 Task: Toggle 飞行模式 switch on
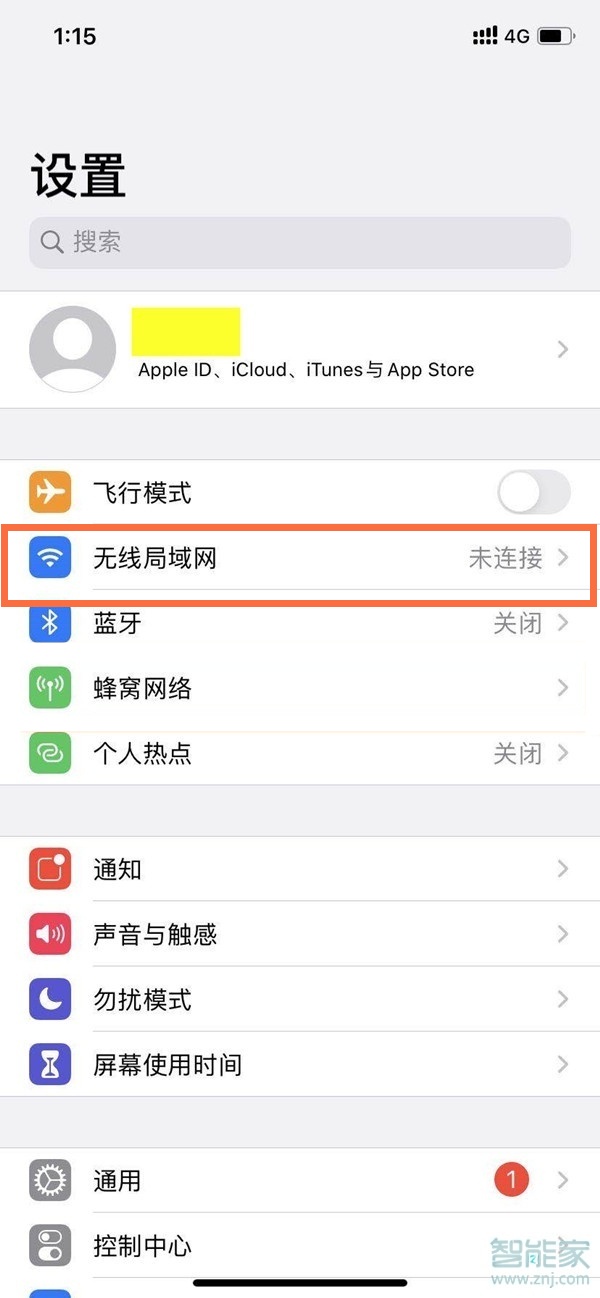pyautogui.click(x=533, y=493)
